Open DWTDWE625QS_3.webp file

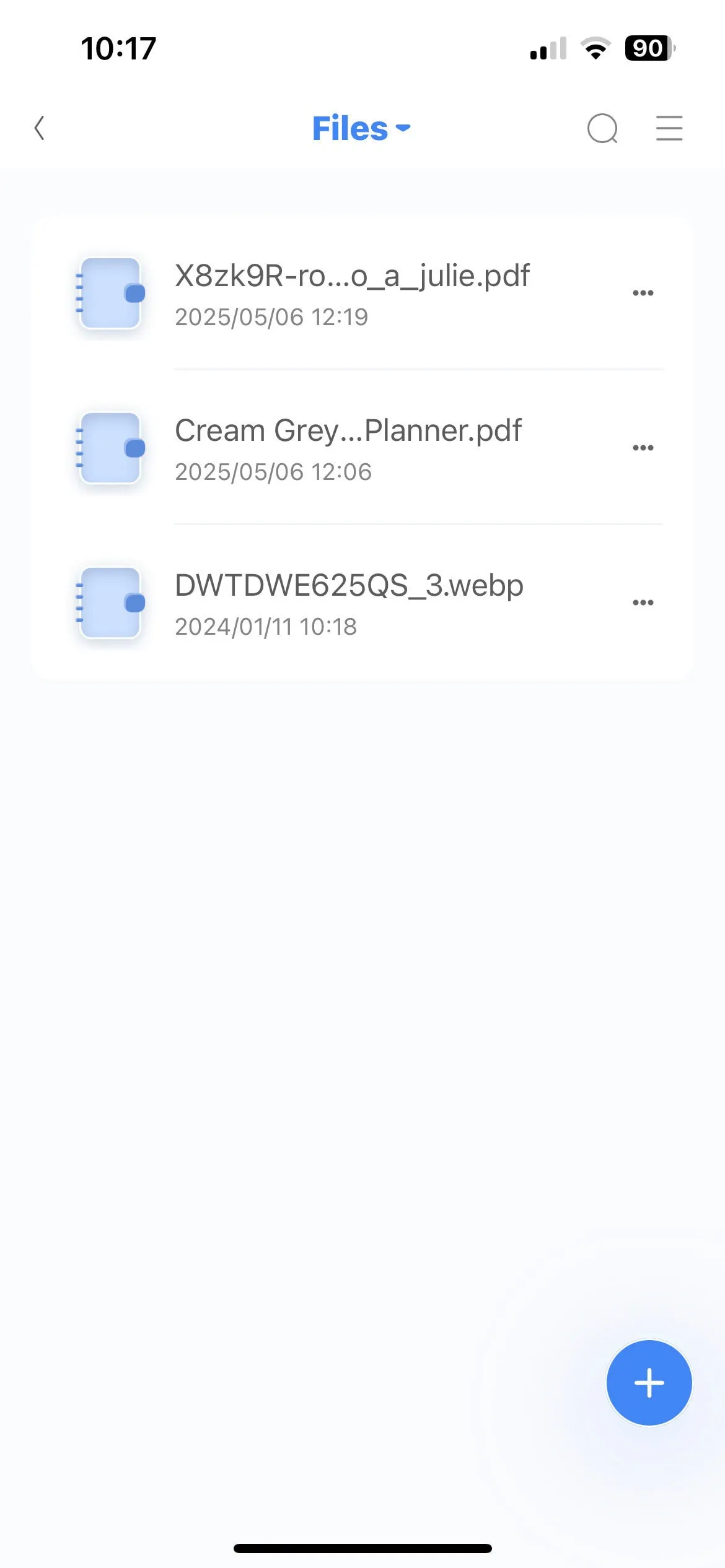349,602
